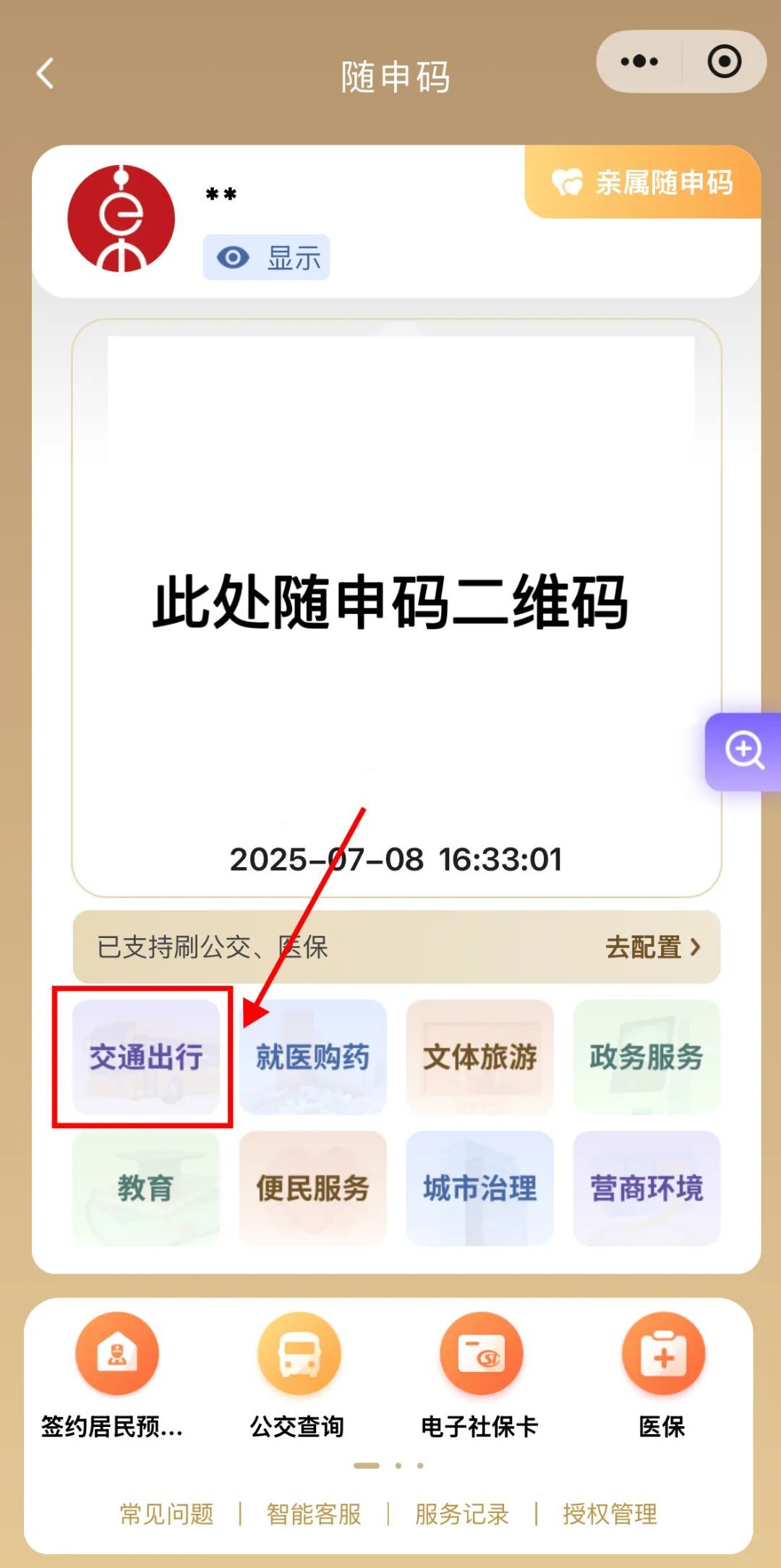This screenshot has width=781, height=1568.
Task: Open the 交通出行 category tile
Action: pyautogui.click(x=145, y=1057)
